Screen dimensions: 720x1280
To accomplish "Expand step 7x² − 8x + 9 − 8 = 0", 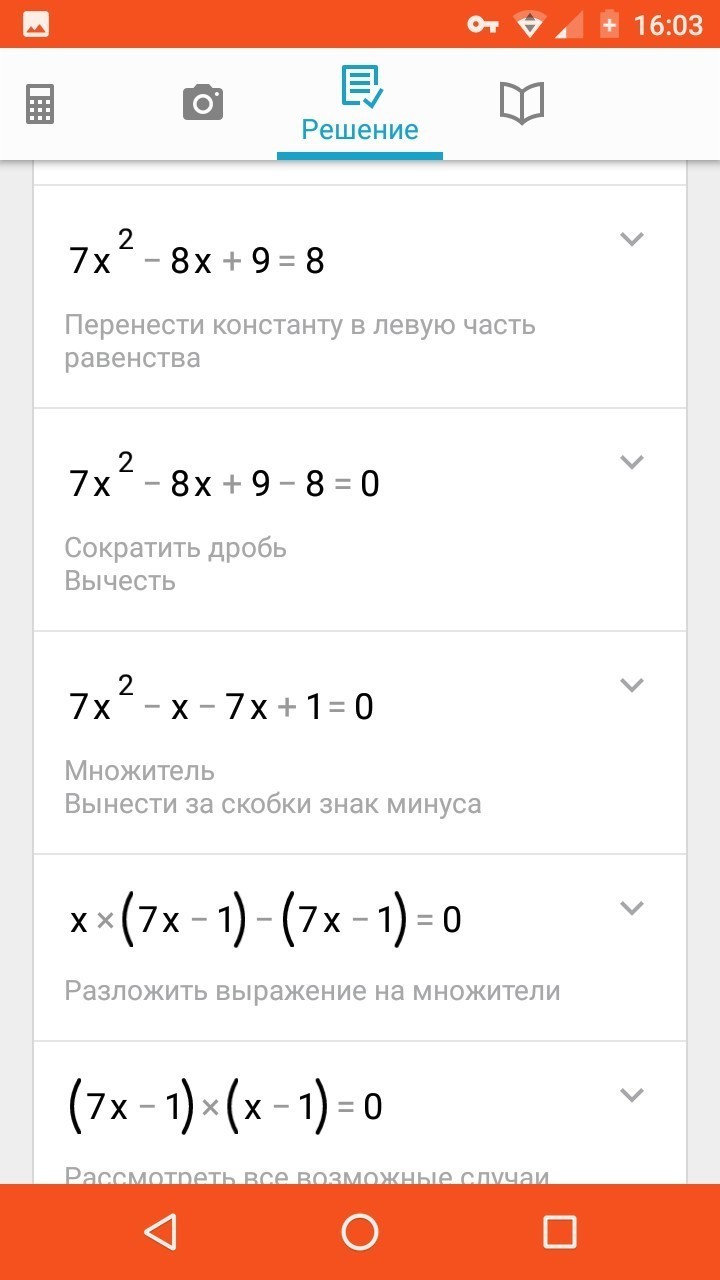I will pyautogui.click(x=631, y=462).
